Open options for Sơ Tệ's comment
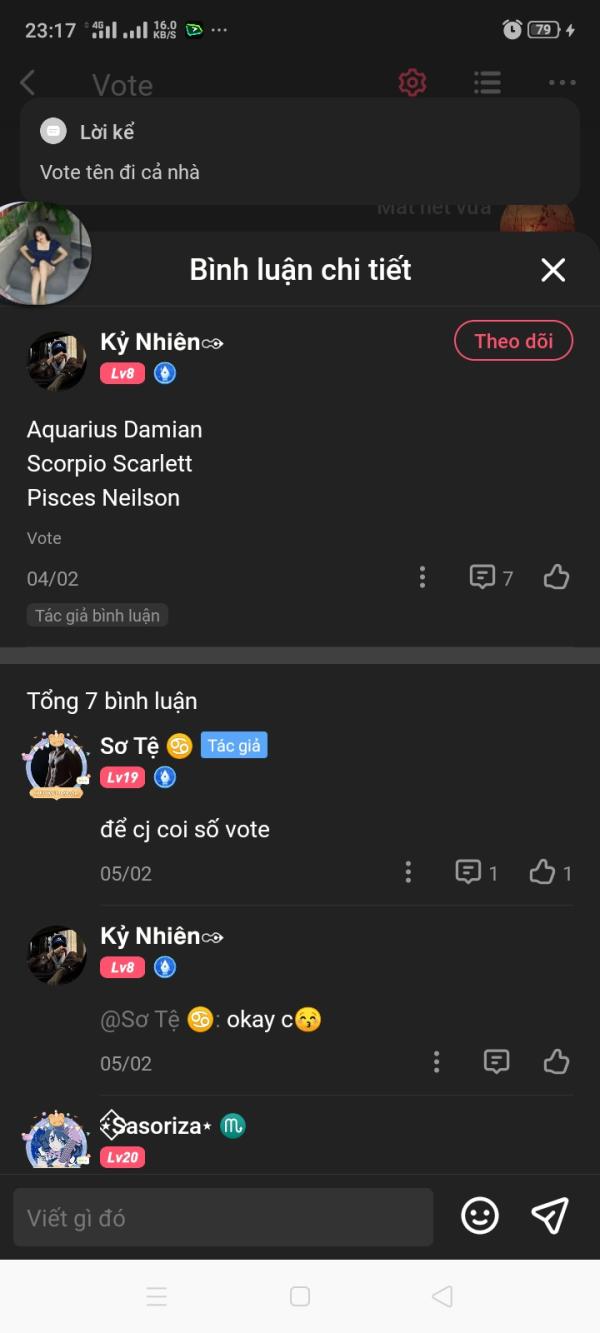Screen dimensions: 600x1333 tap(408, 872)
